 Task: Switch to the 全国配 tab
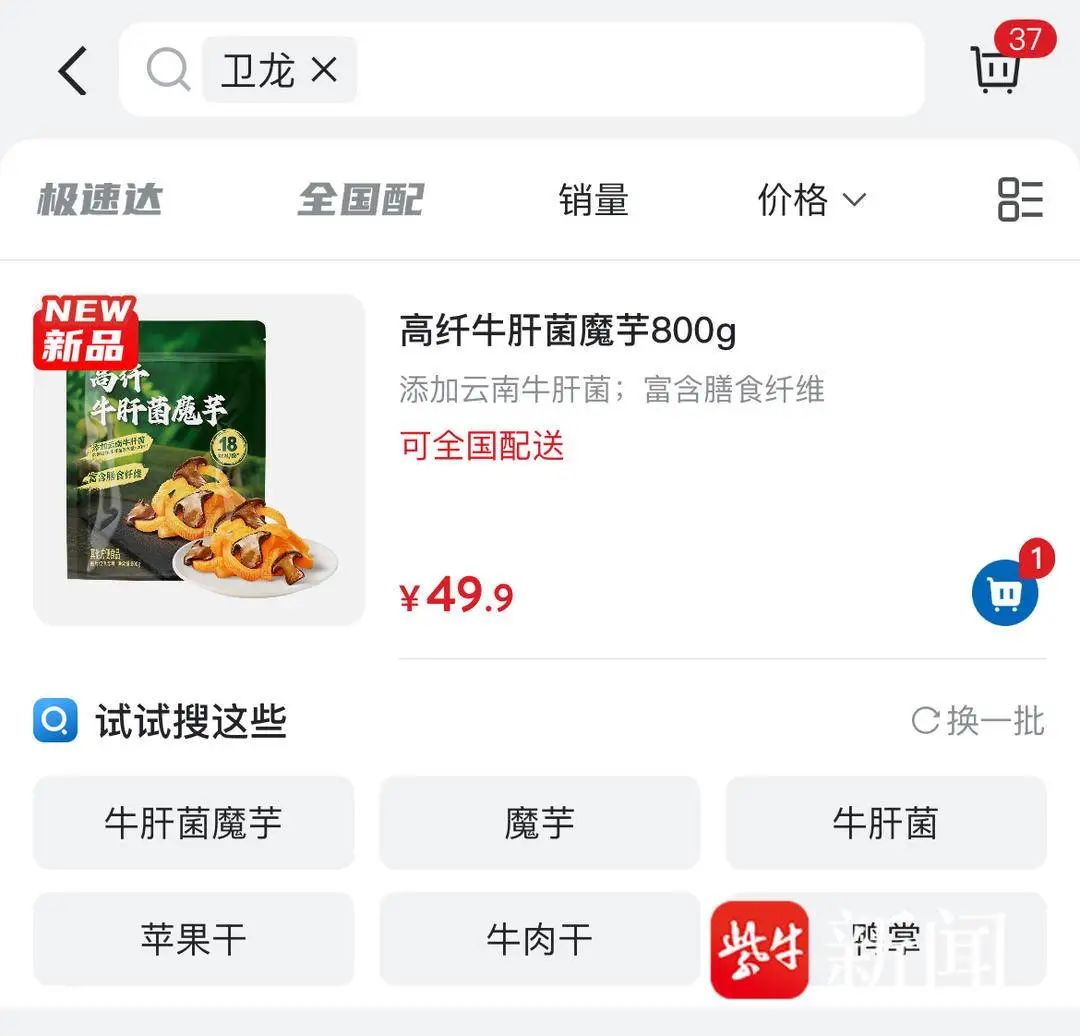pos(360,200)
